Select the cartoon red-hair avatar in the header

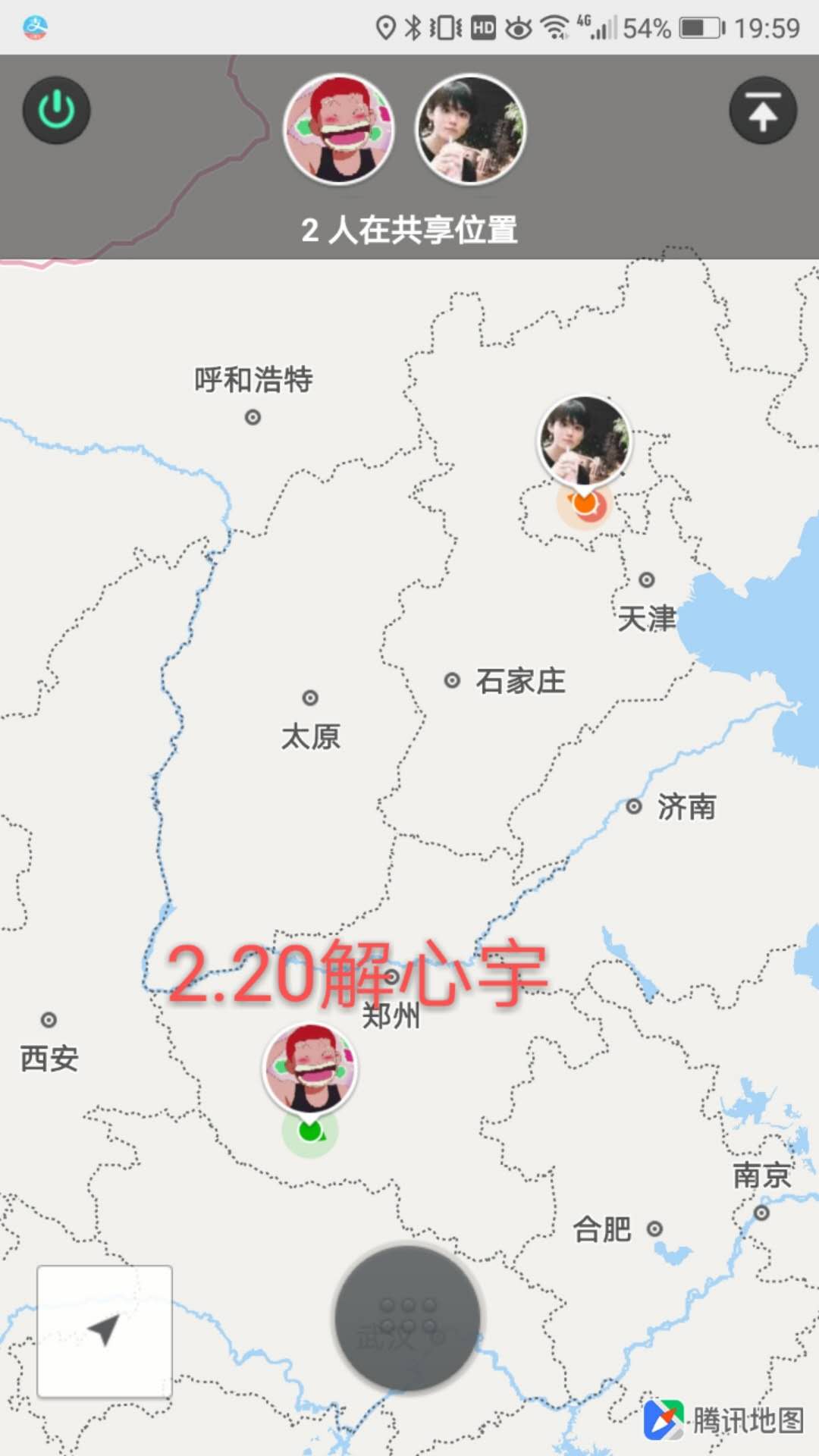pyautogui.click(x=339, y=130)
